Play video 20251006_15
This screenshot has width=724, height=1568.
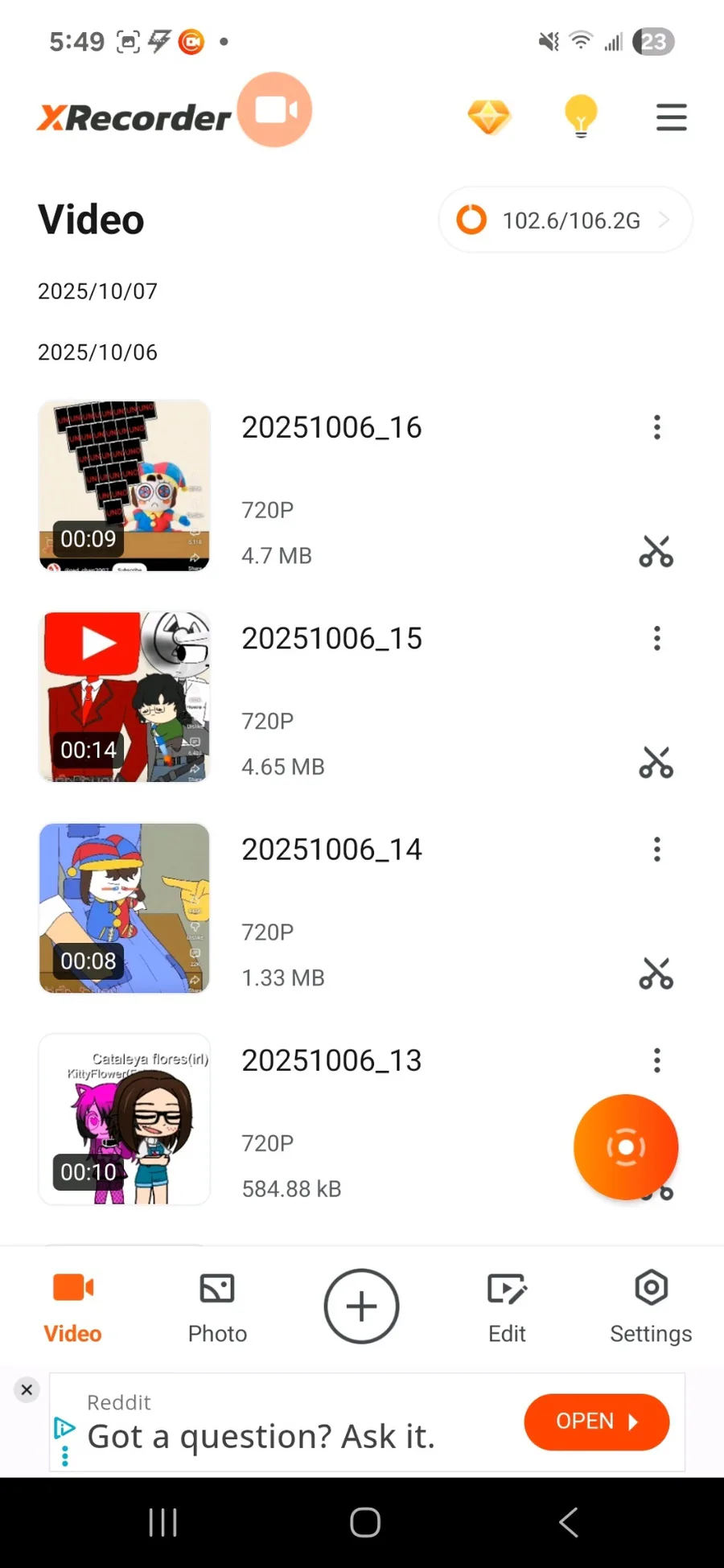[x=125, y=697]
